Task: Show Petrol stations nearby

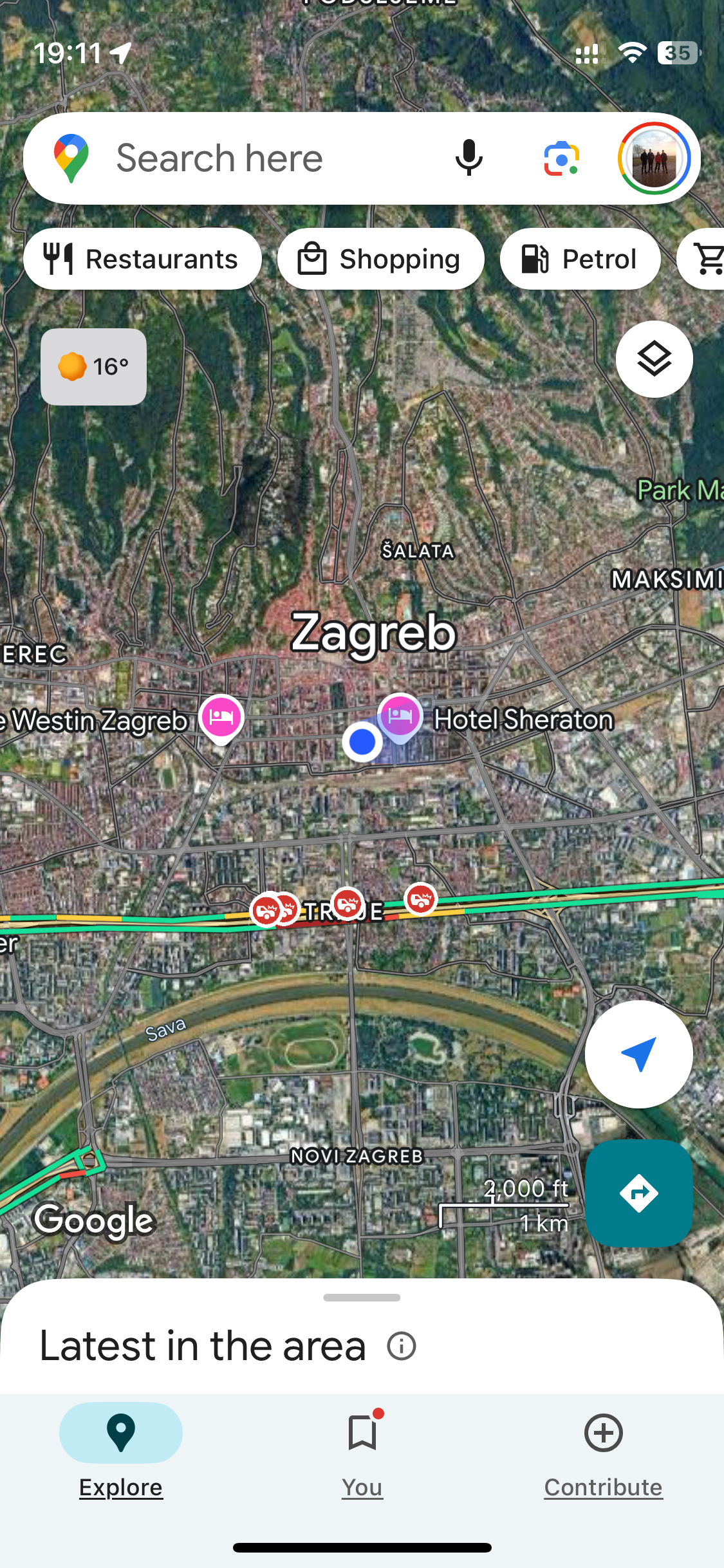Action: tap(580, 259)
